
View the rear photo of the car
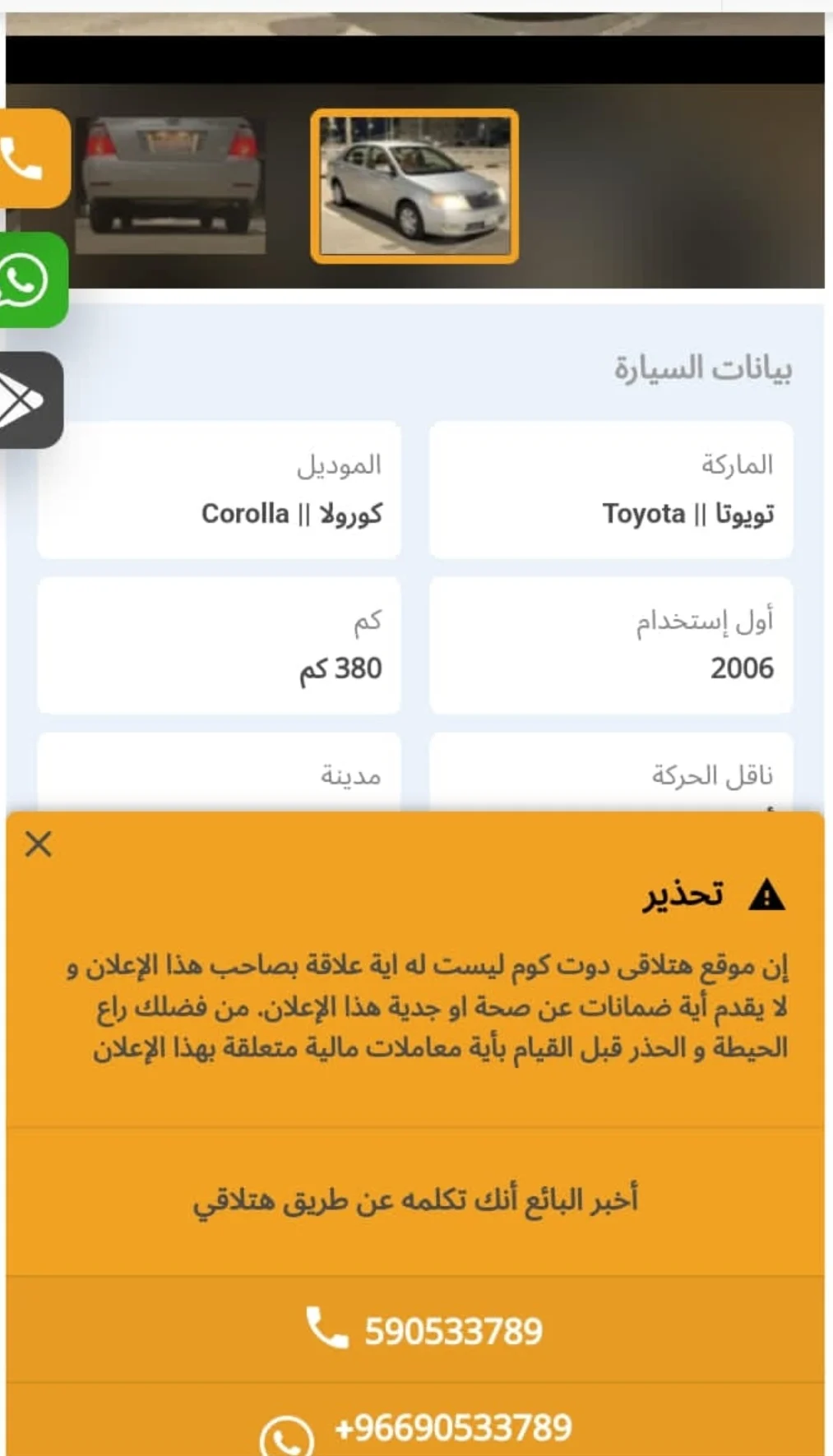point(172,185)
